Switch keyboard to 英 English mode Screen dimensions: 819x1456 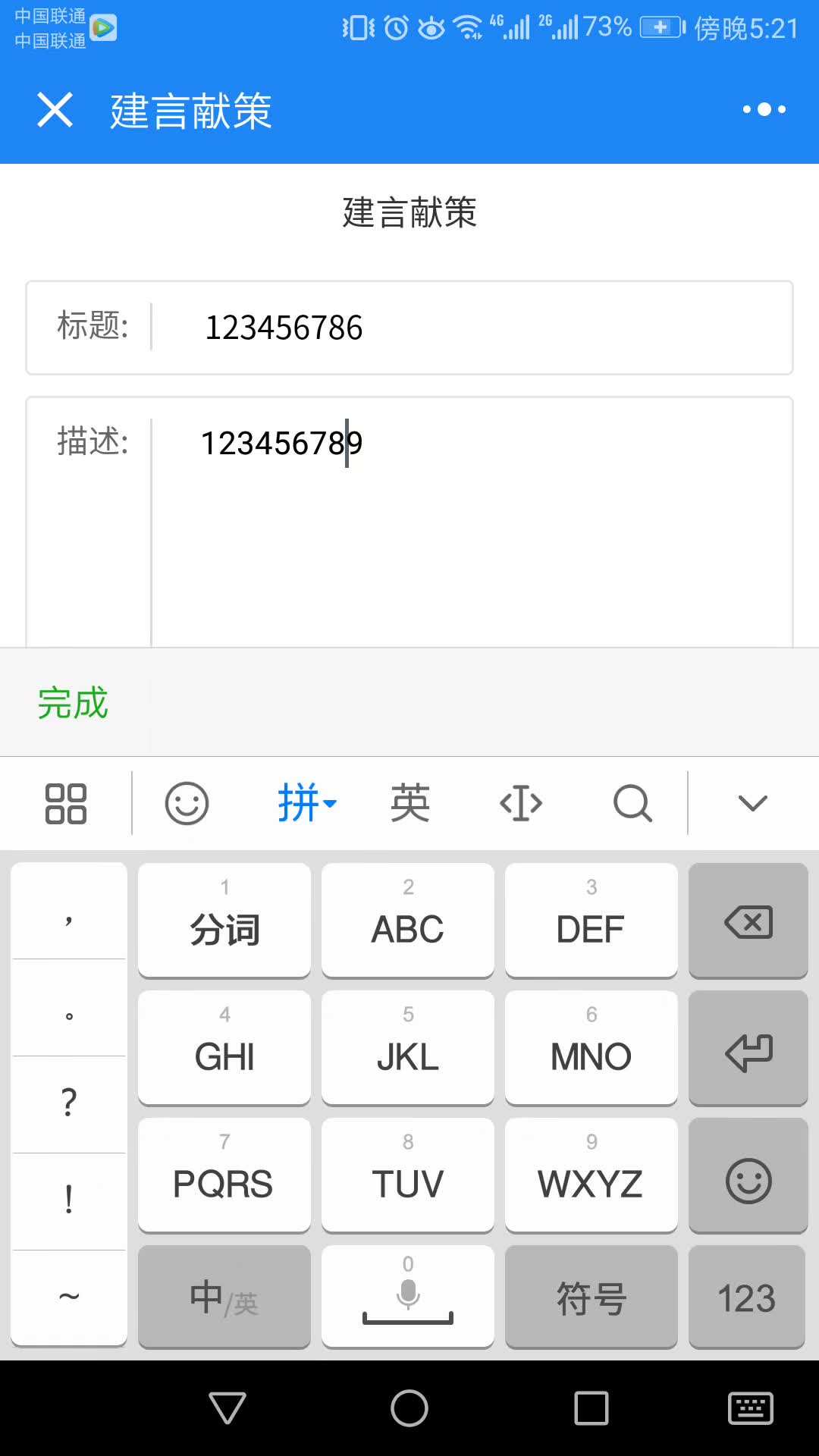tap(410, 803)
